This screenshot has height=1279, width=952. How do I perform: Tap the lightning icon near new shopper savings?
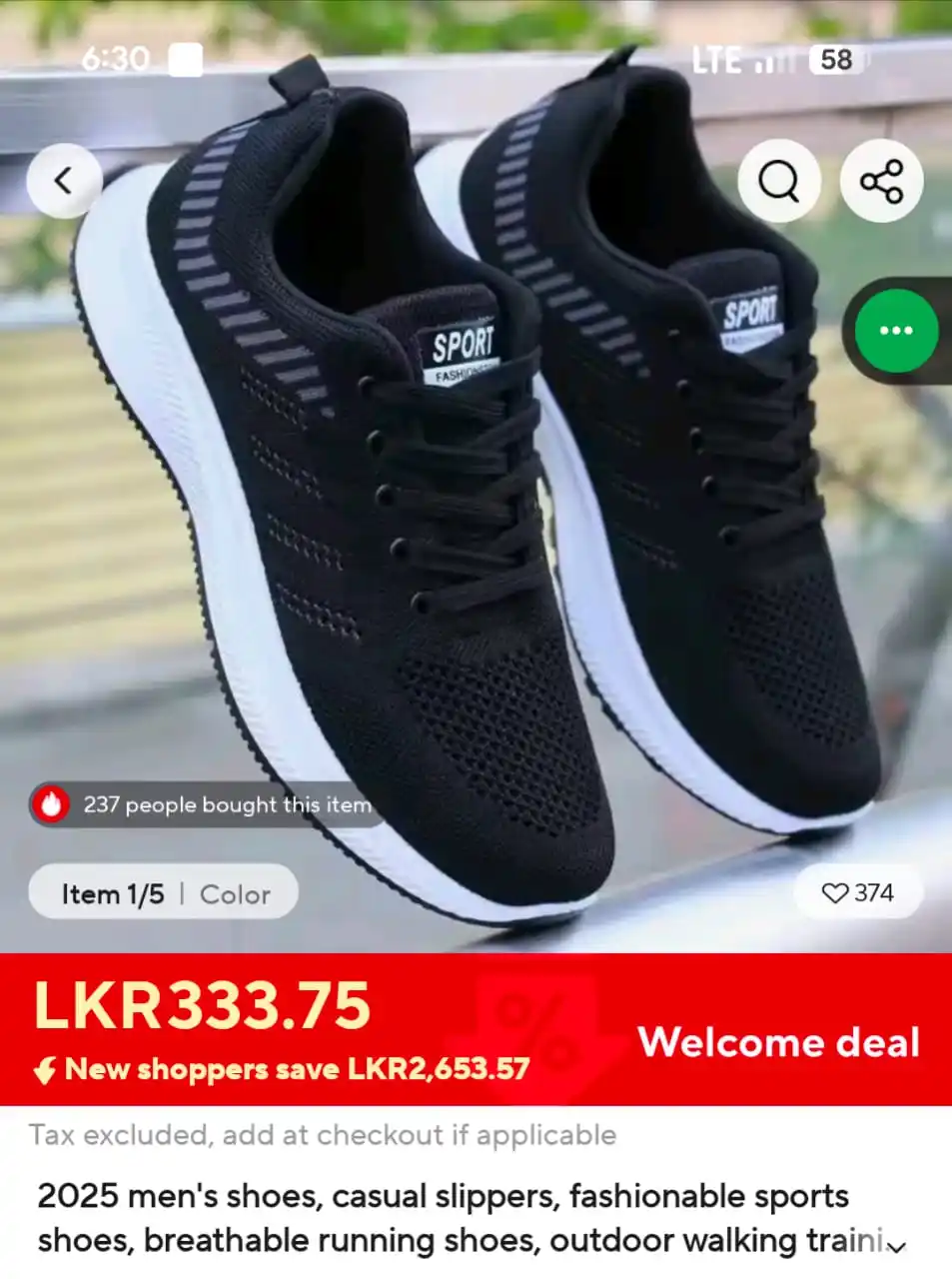(47, 1068)
